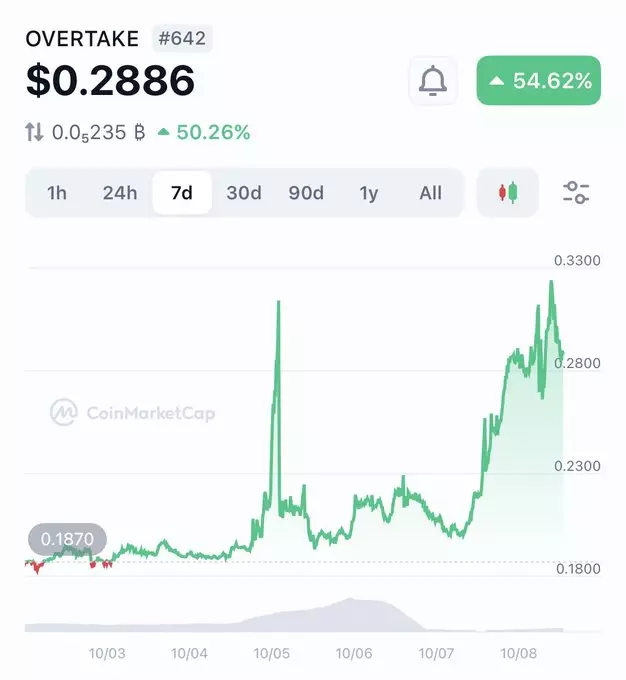The width and height of the screenshot is (626, 680).
Task: Switch to candlestick chart view
Action: (x=508, y=193)
